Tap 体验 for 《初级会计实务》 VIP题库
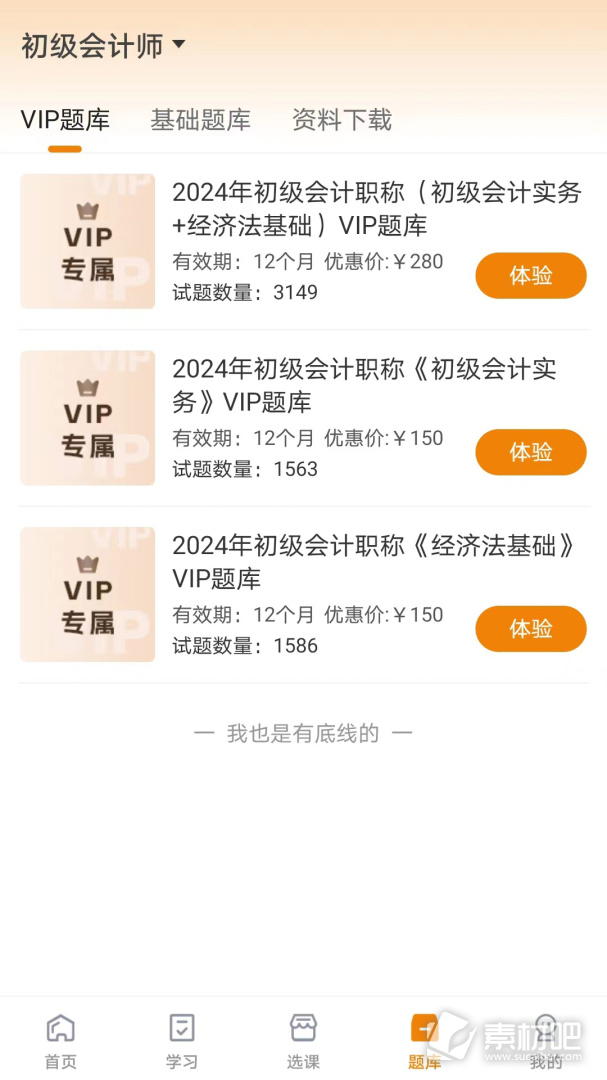Image resolution: width=607 pixels, height=1080 pixels. 531,452
